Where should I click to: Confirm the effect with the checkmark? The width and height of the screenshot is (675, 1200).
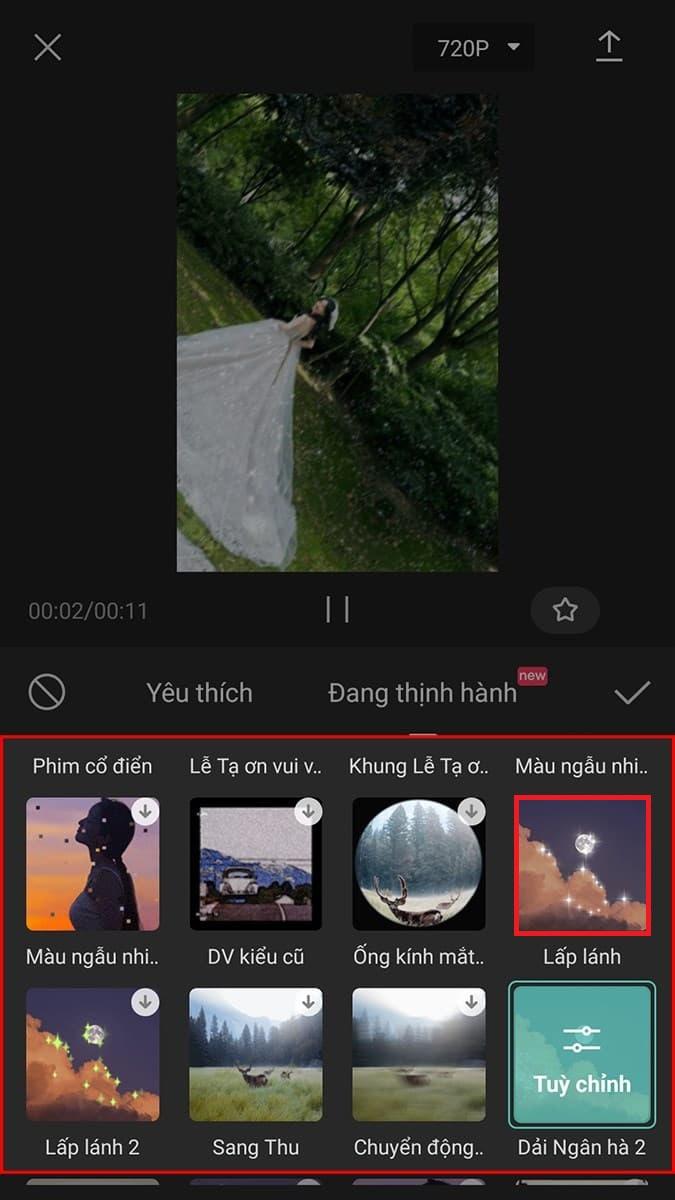[x=632, y=692]
